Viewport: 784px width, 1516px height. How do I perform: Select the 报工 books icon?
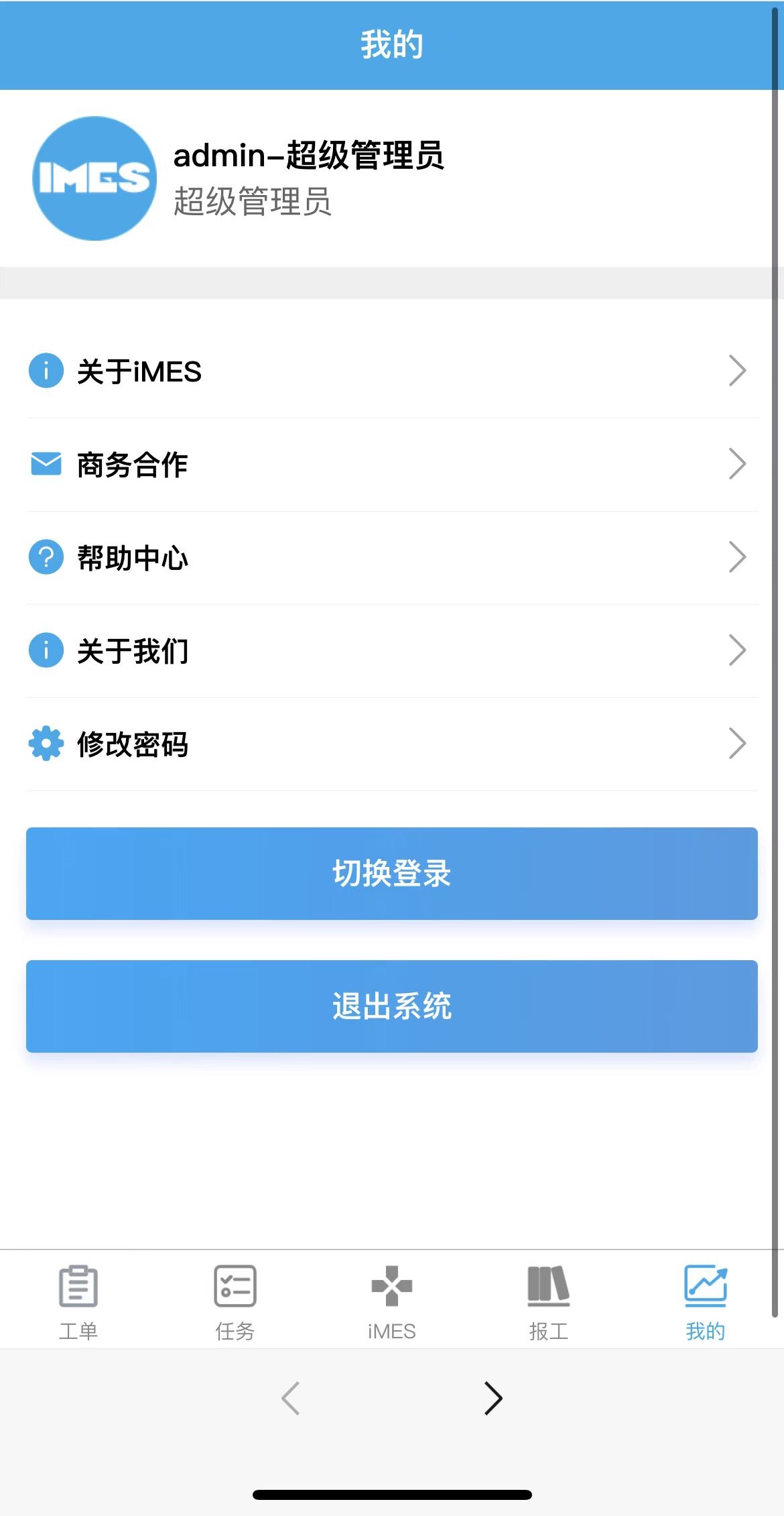(549, 1285)
